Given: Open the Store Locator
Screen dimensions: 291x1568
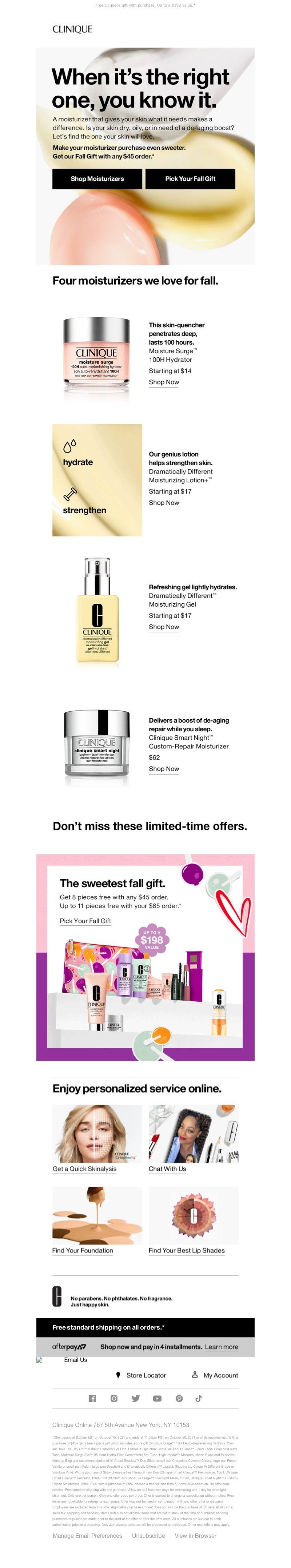Looking at the screenshot, I should pyautogui.click(x=145, y=1375).
